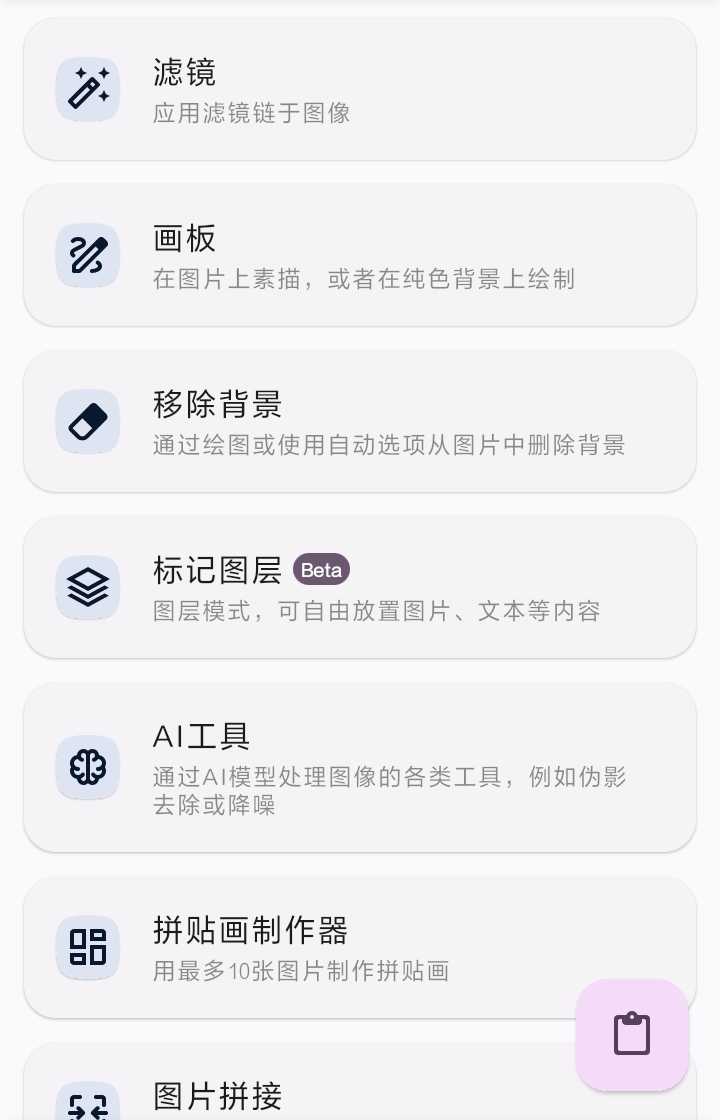720x1120 pixels.
Task: Launch 拼贴画制作器 collage maker
Action: pyautogui.click(x=300, y=947)
